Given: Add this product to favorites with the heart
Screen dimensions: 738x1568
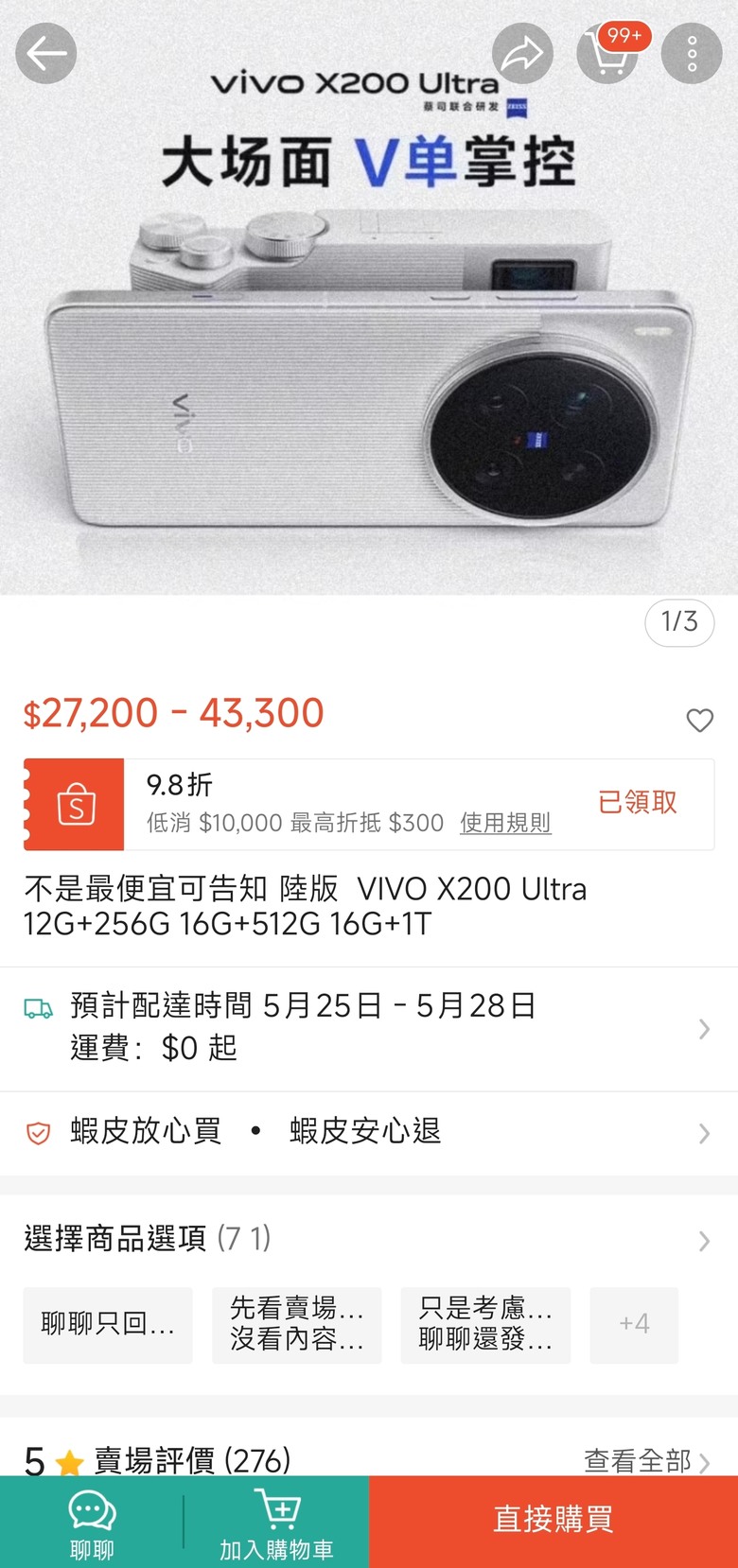Looking at the screenshot, I should coord(699,721).
